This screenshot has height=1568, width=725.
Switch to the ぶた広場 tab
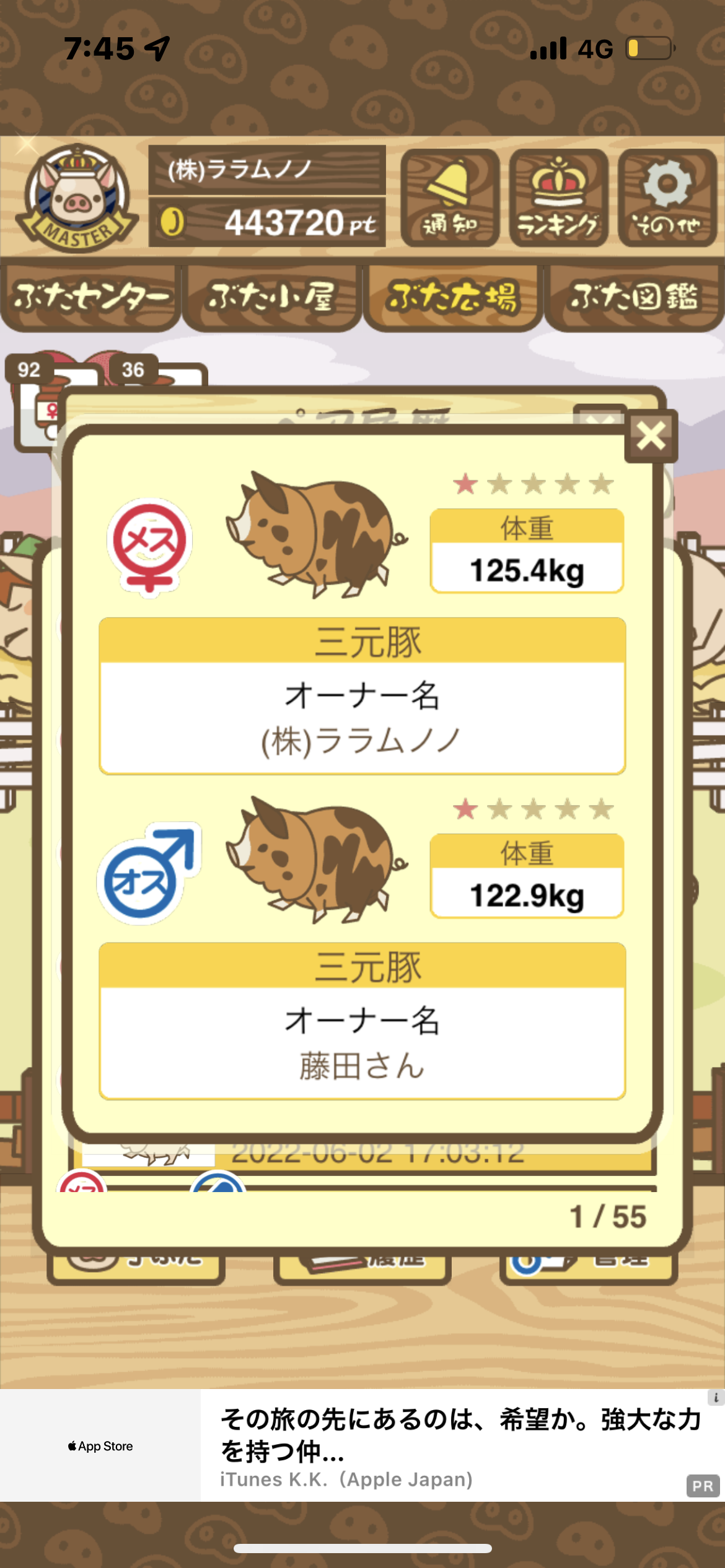pyautogui.click(x=452, y=298)
